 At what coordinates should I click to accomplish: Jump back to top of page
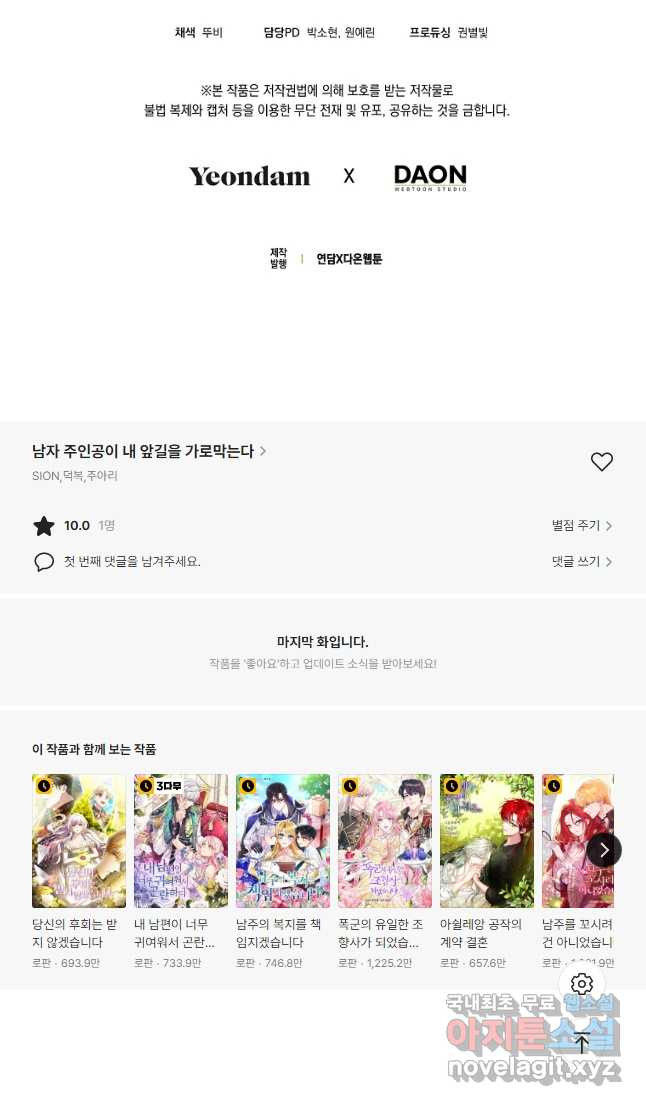pos(582,1042)
